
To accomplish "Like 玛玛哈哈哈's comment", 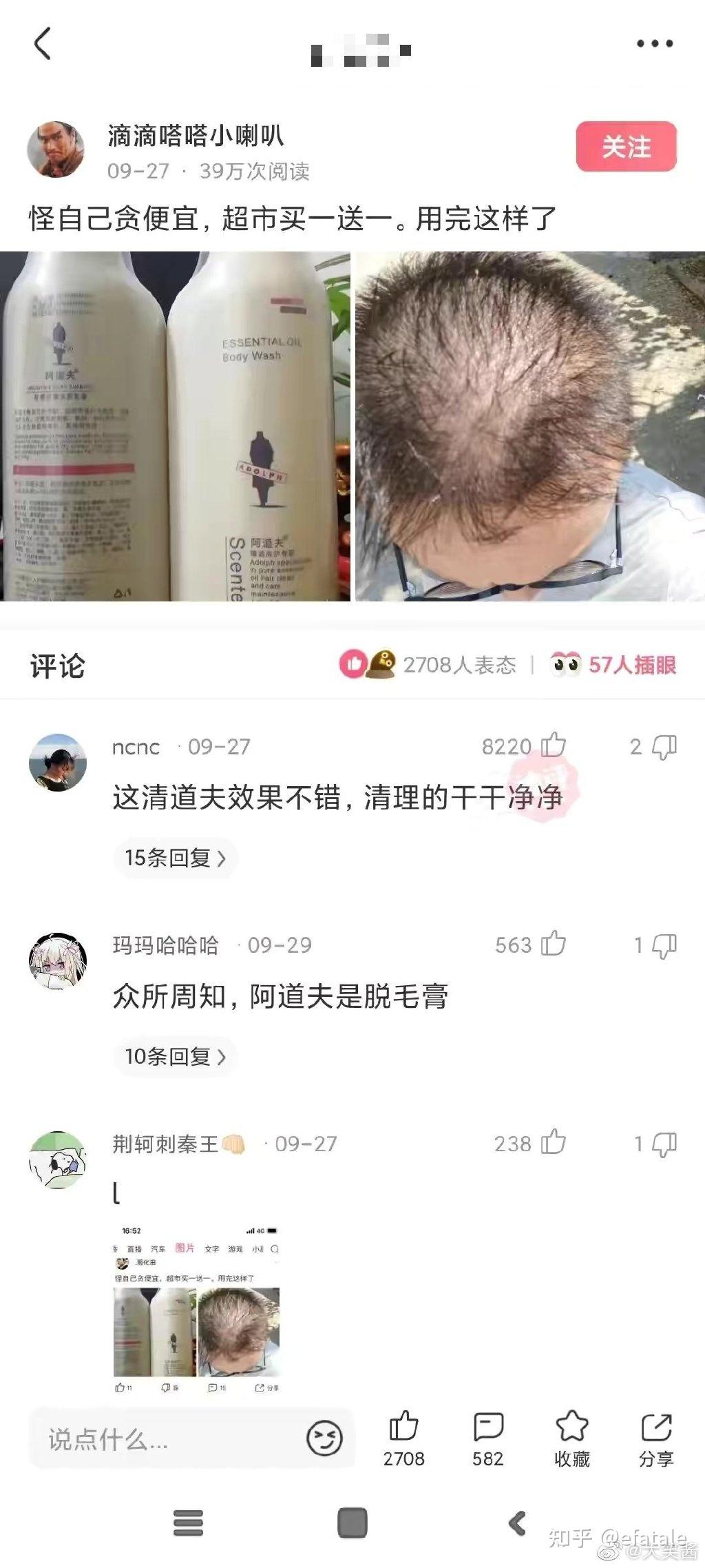I will (x=553, y=944).
